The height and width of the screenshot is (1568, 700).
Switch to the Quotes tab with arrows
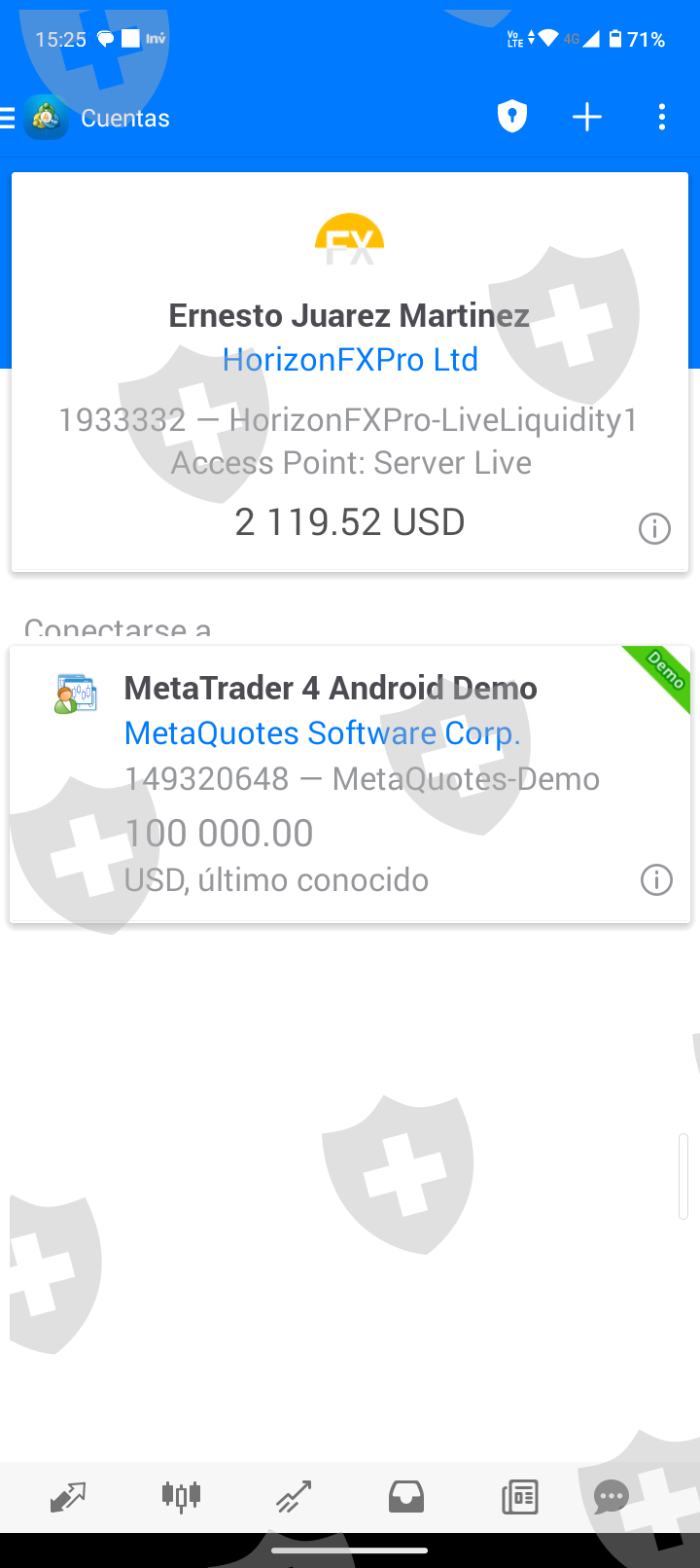tap(68, 1497)
